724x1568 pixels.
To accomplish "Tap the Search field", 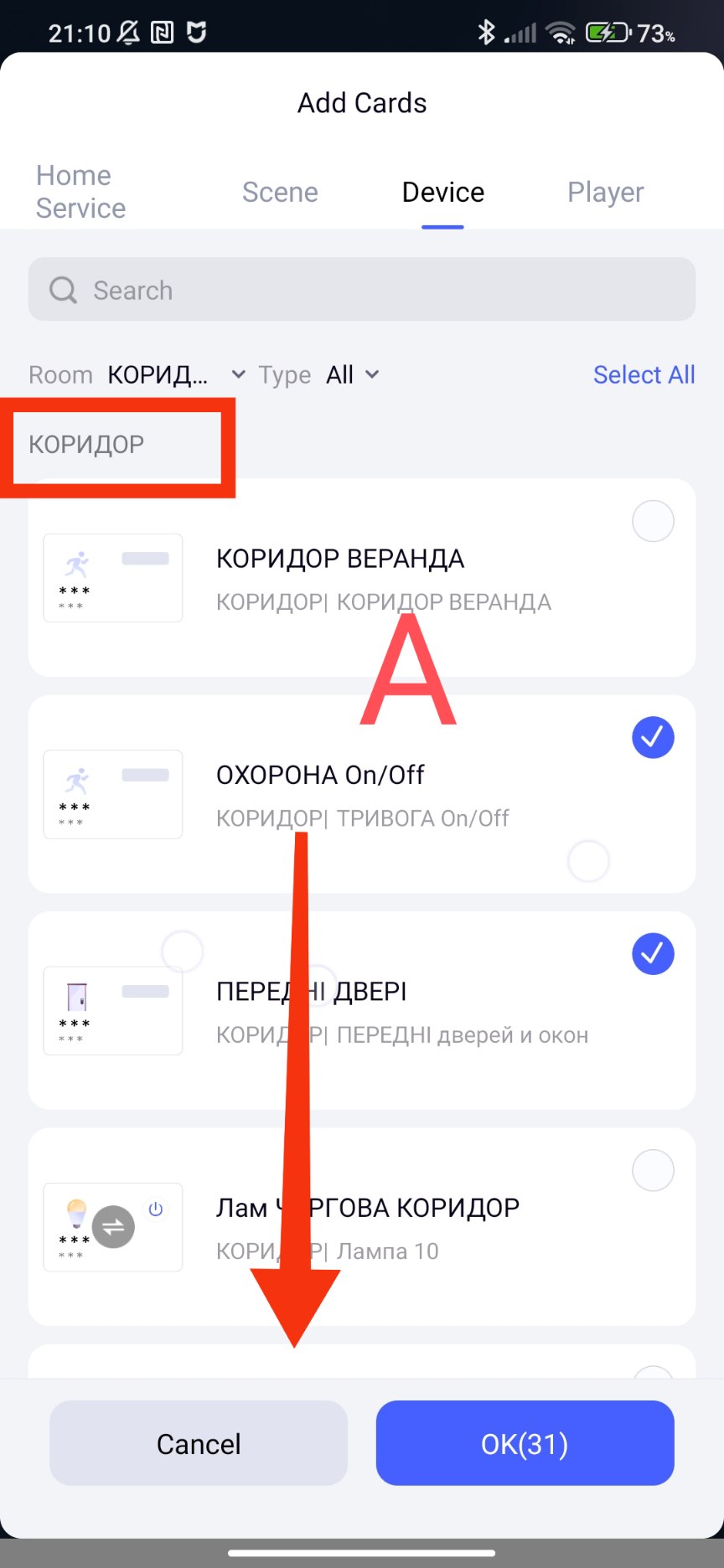I will pos(362,290).
